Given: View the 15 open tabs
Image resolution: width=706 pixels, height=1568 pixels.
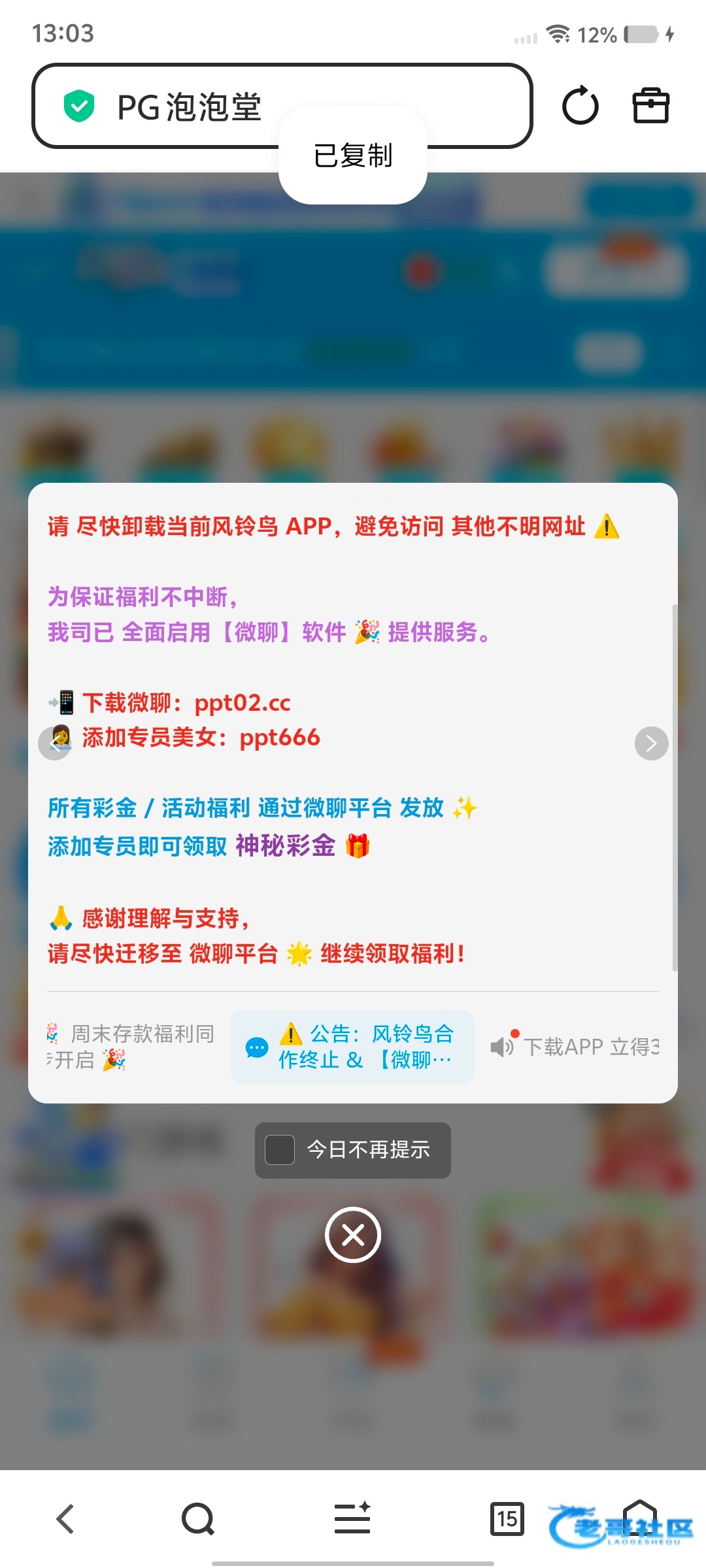Looking at the screenshot, I should [x=507, y=1518].
